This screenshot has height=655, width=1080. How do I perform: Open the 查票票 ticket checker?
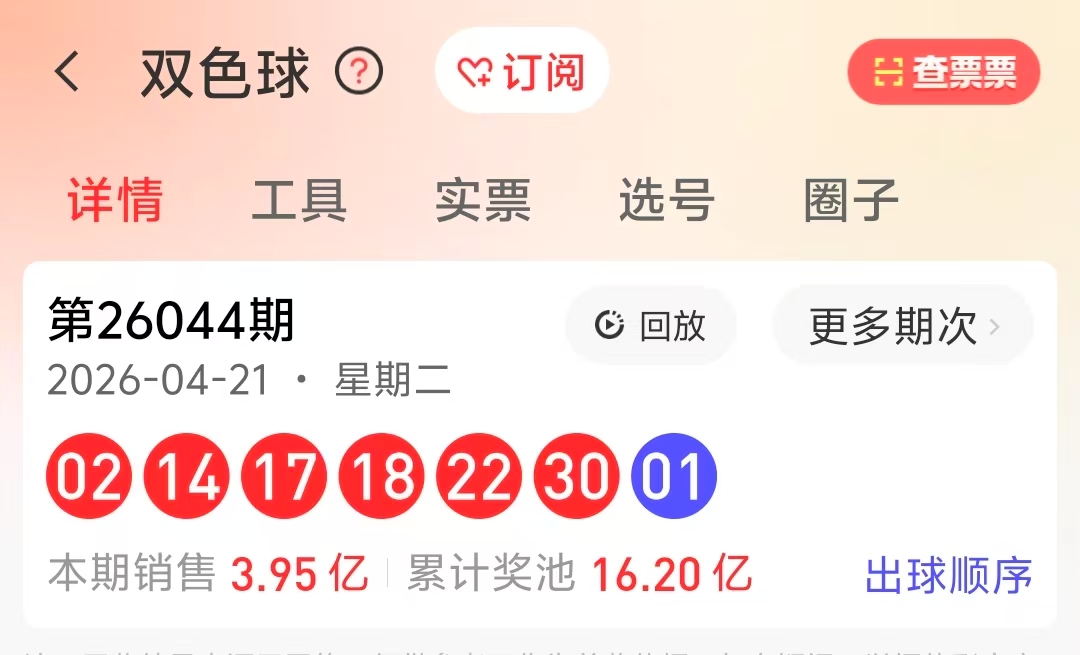click(x=944, y=72)
